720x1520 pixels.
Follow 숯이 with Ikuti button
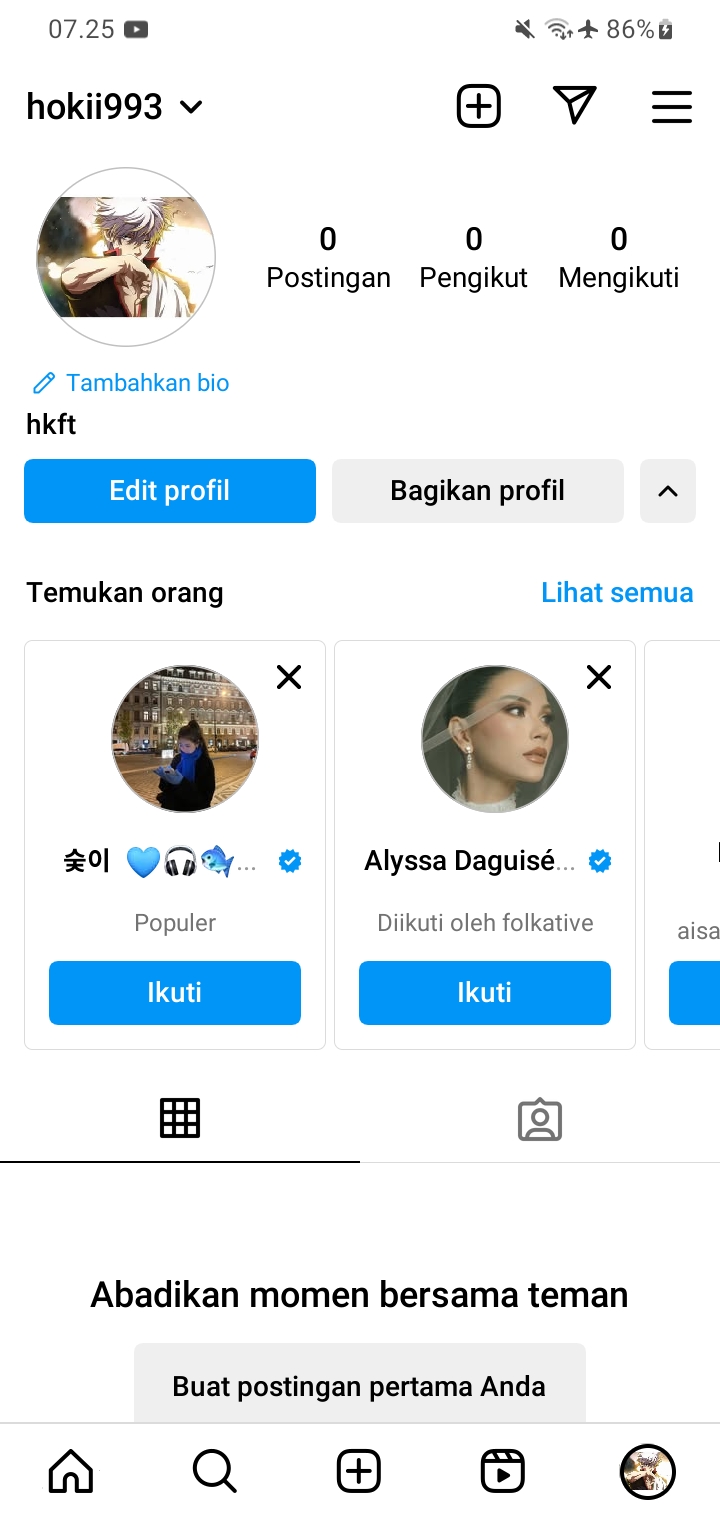point(175,993)
